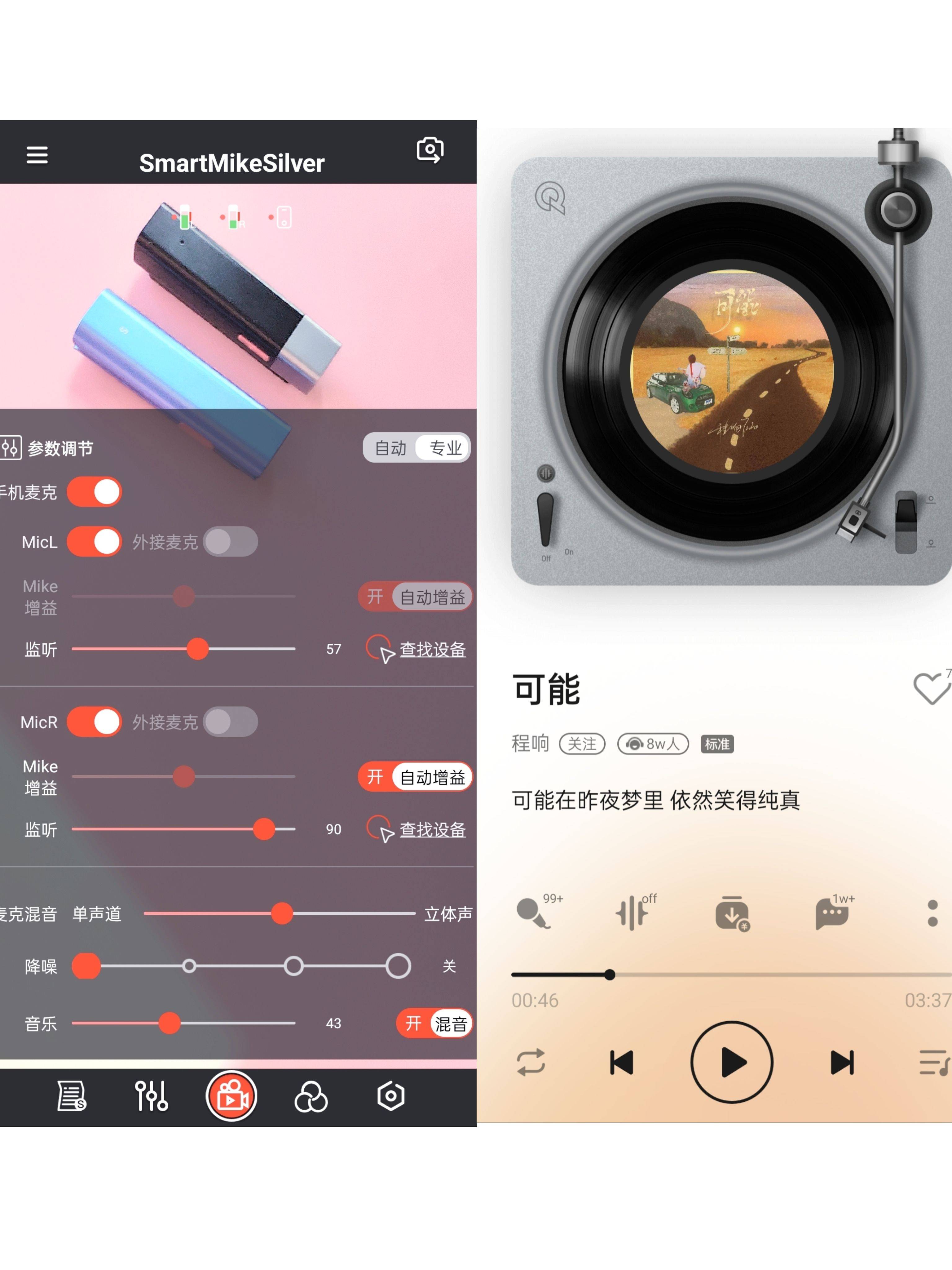This screenshot has width=952, height=1270.
Task: Turn off the MicR switch
Action: [x=95, y=722]
